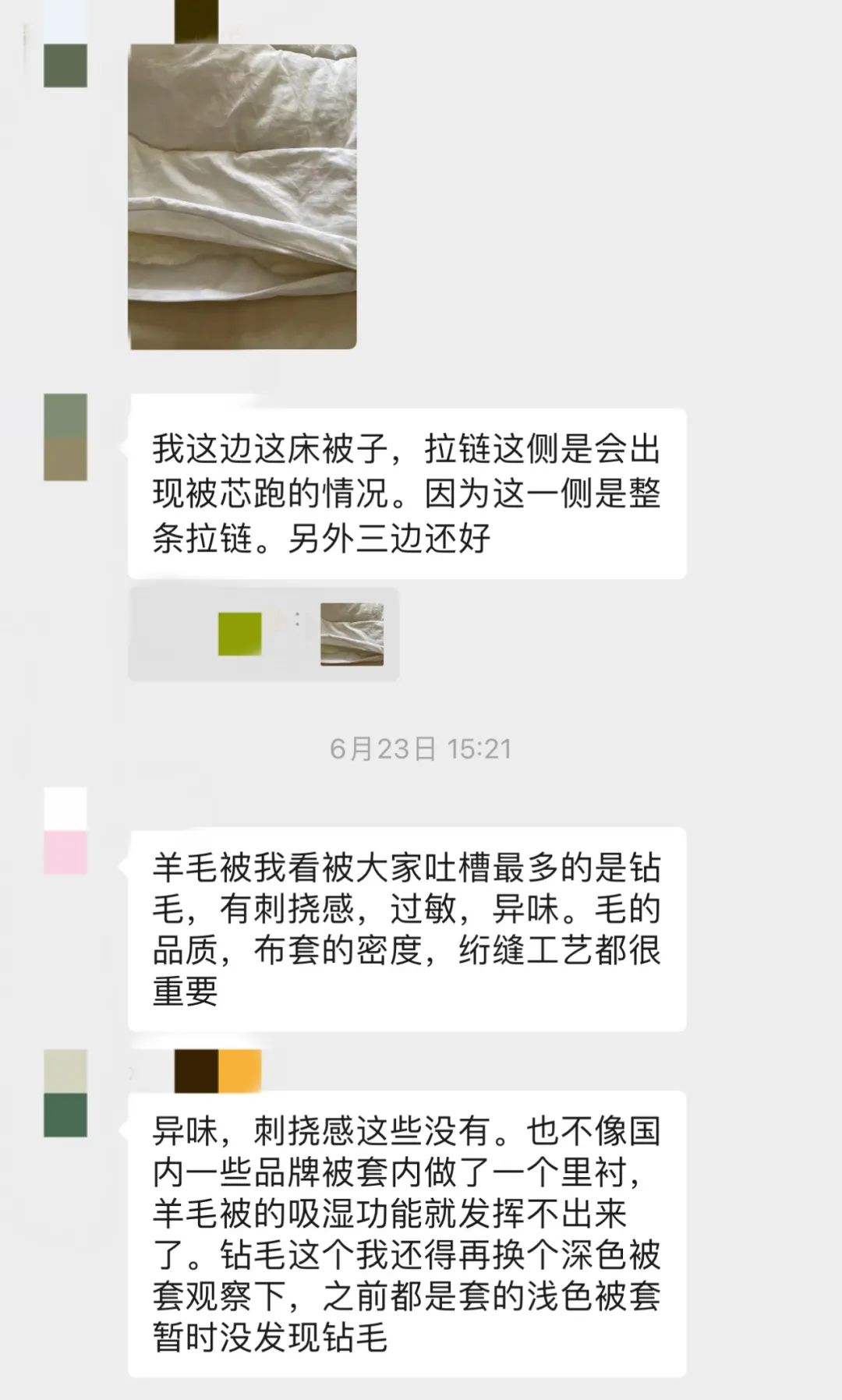Open avatar of sender discussing 羊毛被吐槽
Viewport: 842px width, 1400px height.
click(x=65, y=830)
